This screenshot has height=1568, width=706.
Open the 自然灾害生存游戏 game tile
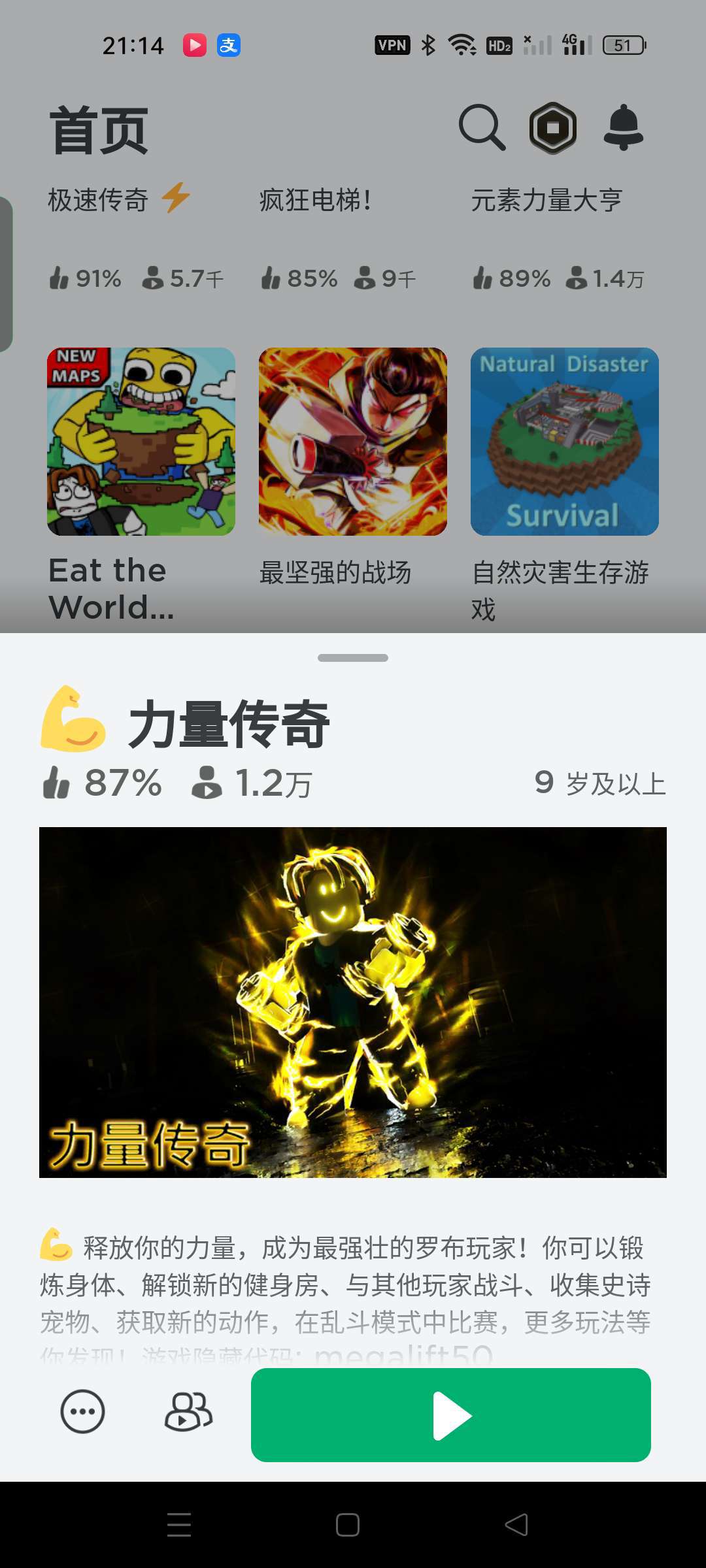[565, 442]
